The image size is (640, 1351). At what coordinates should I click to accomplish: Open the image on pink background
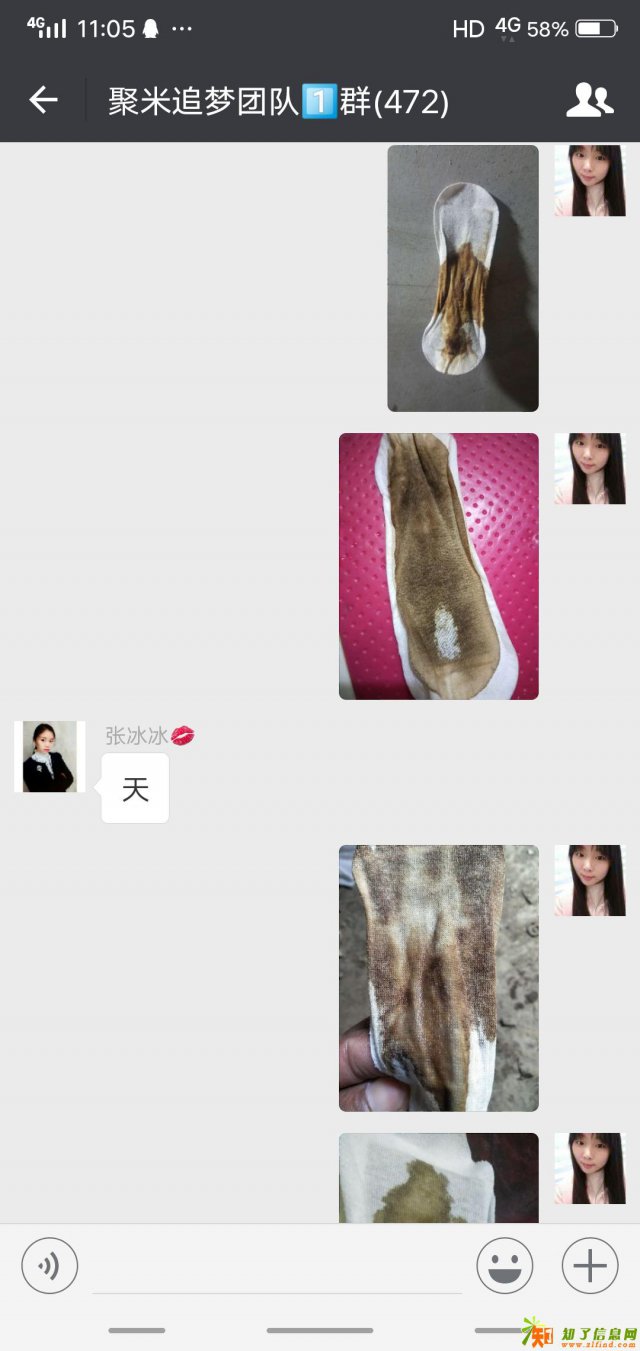(438, 566)
